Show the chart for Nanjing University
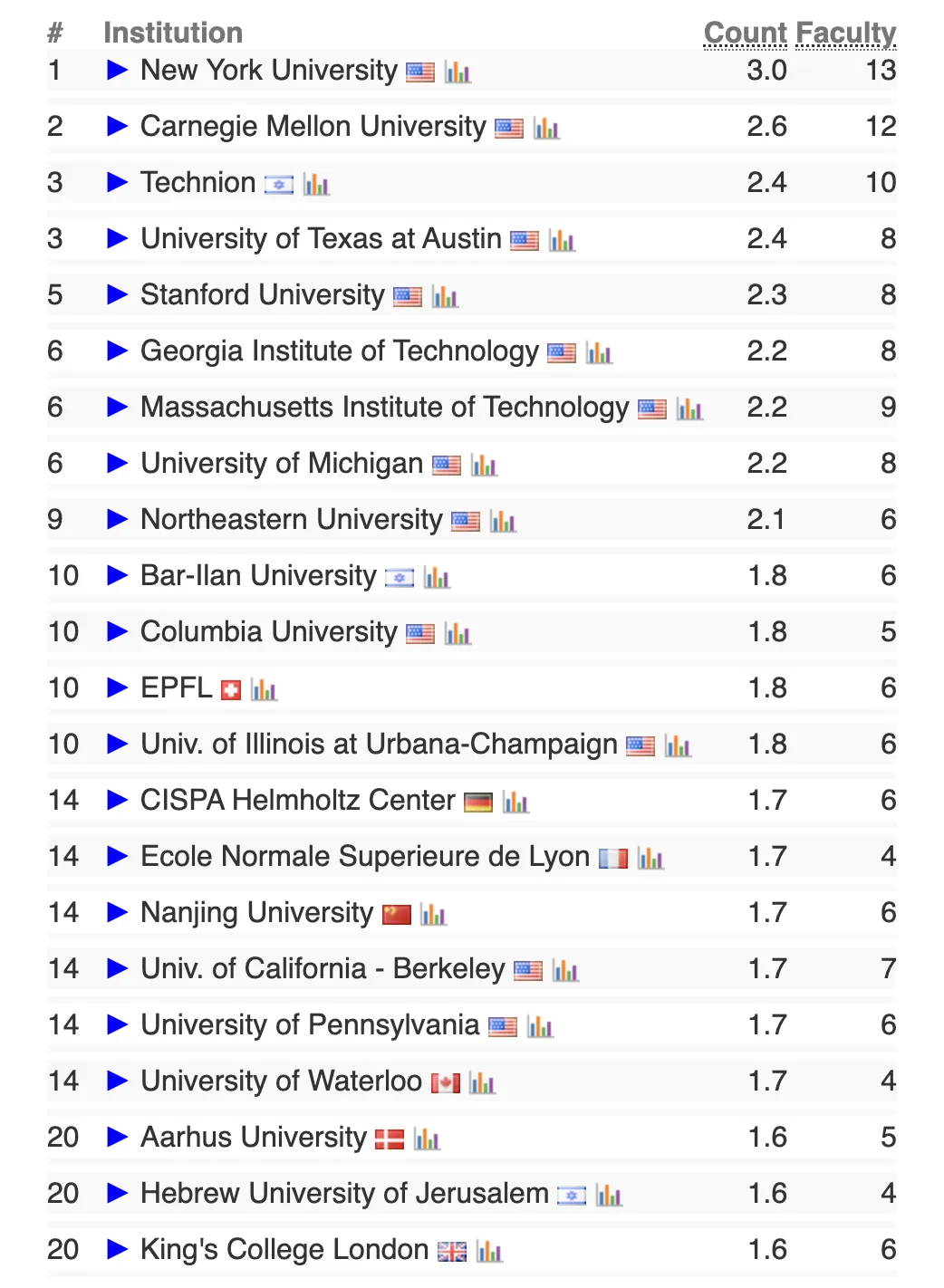Viewport: 944px width, 1288px height. [433, 915]
